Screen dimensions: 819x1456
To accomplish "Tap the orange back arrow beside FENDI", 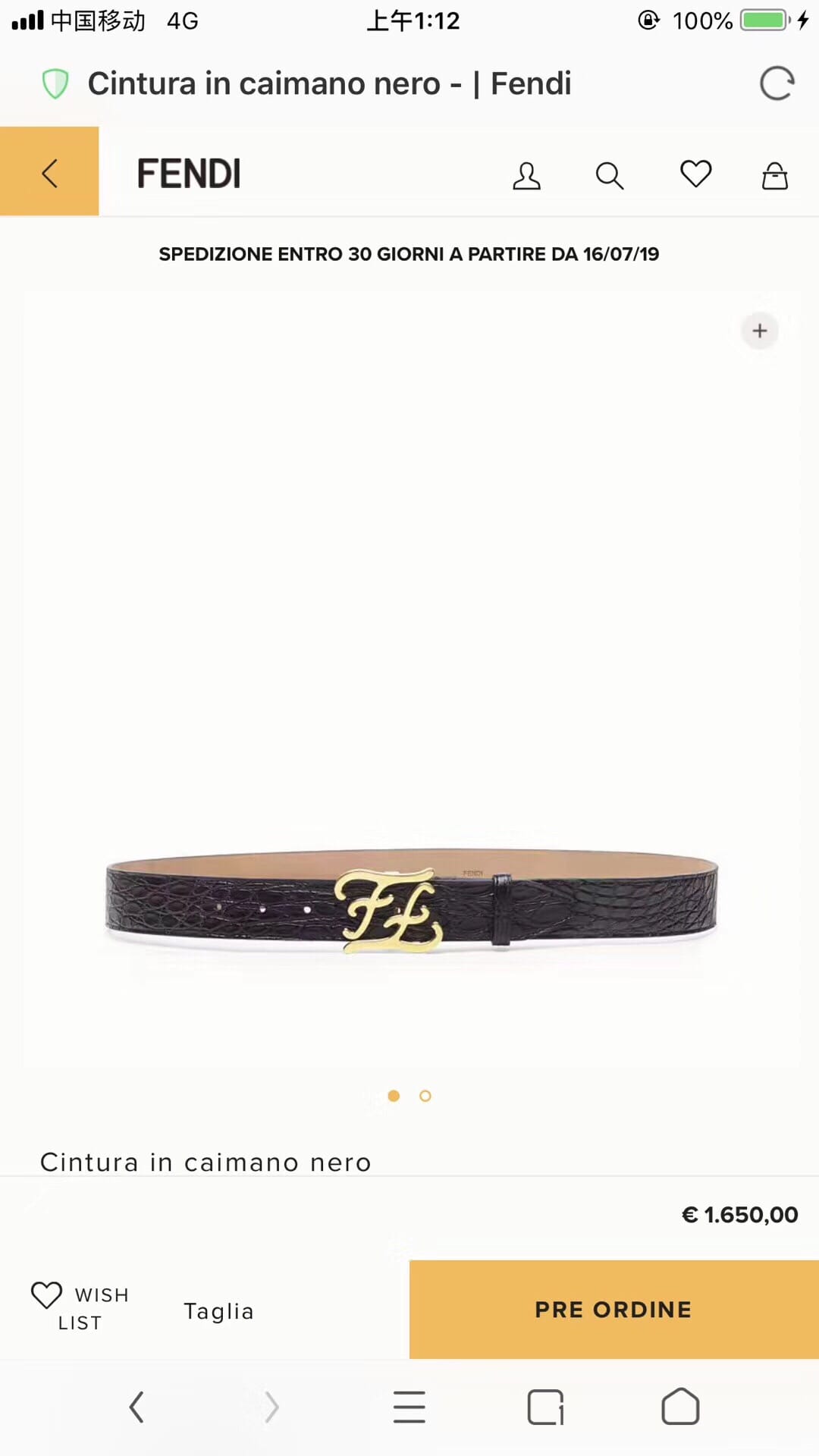I will (49, 171).
